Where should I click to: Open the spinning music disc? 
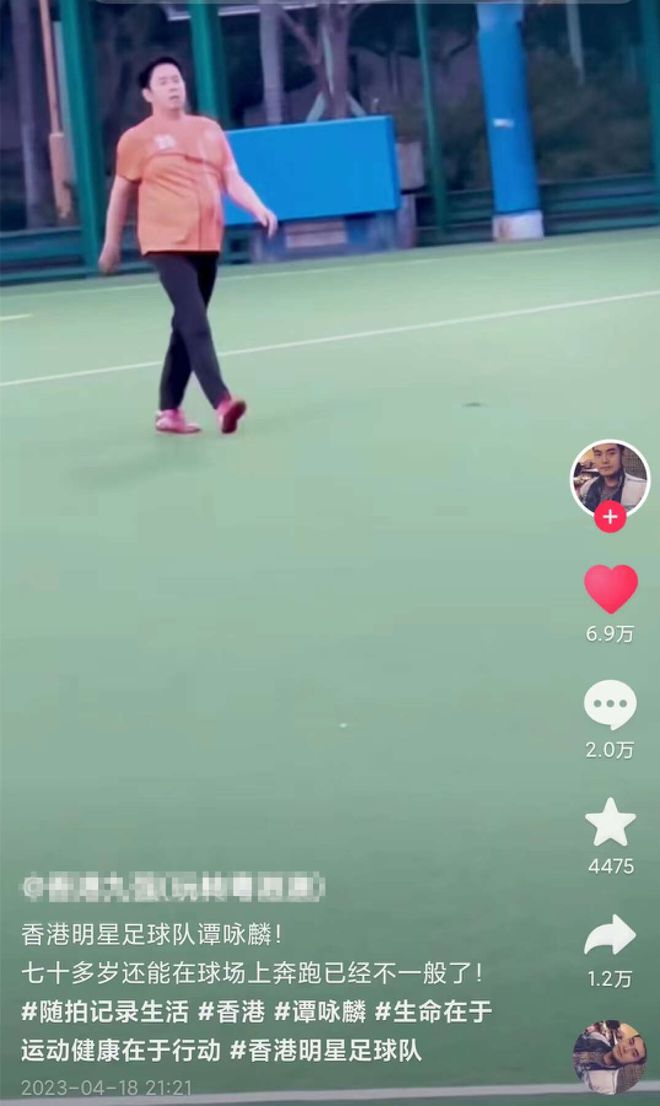(609, 1056)
